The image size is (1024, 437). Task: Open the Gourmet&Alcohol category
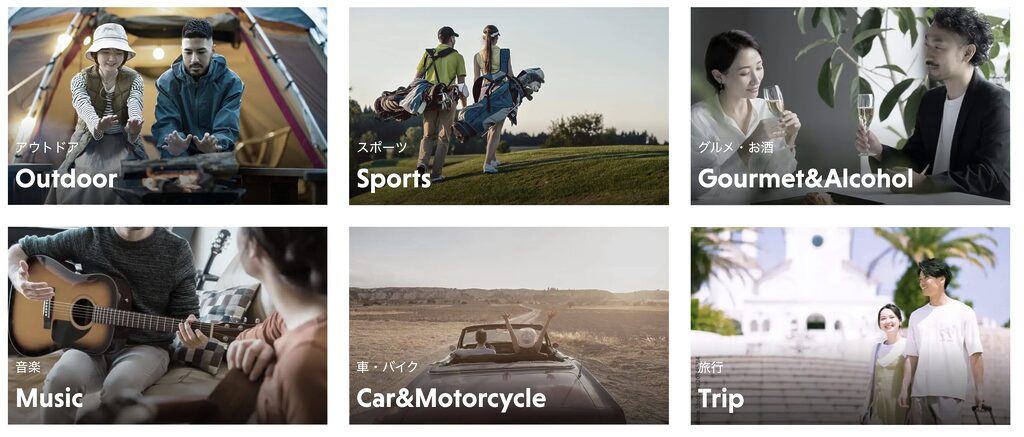[x=850, y=106]
